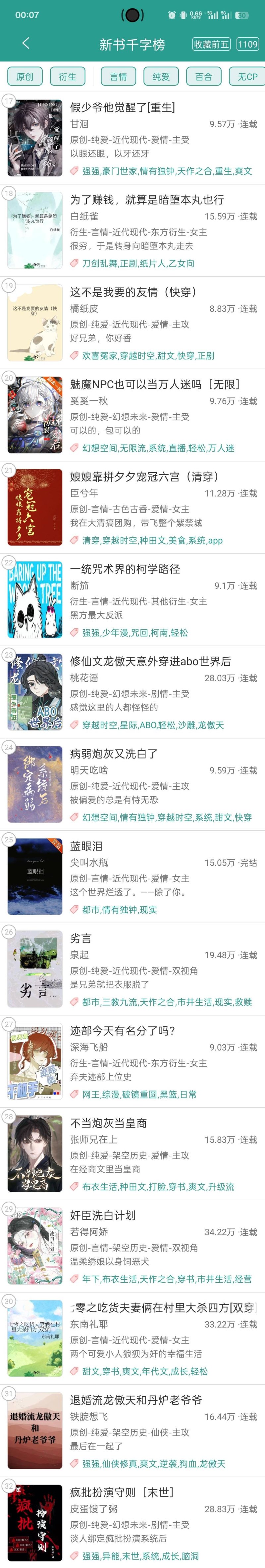Select the 衍生 filter chip
265x1568 pixels.
(x=68, y=77)
